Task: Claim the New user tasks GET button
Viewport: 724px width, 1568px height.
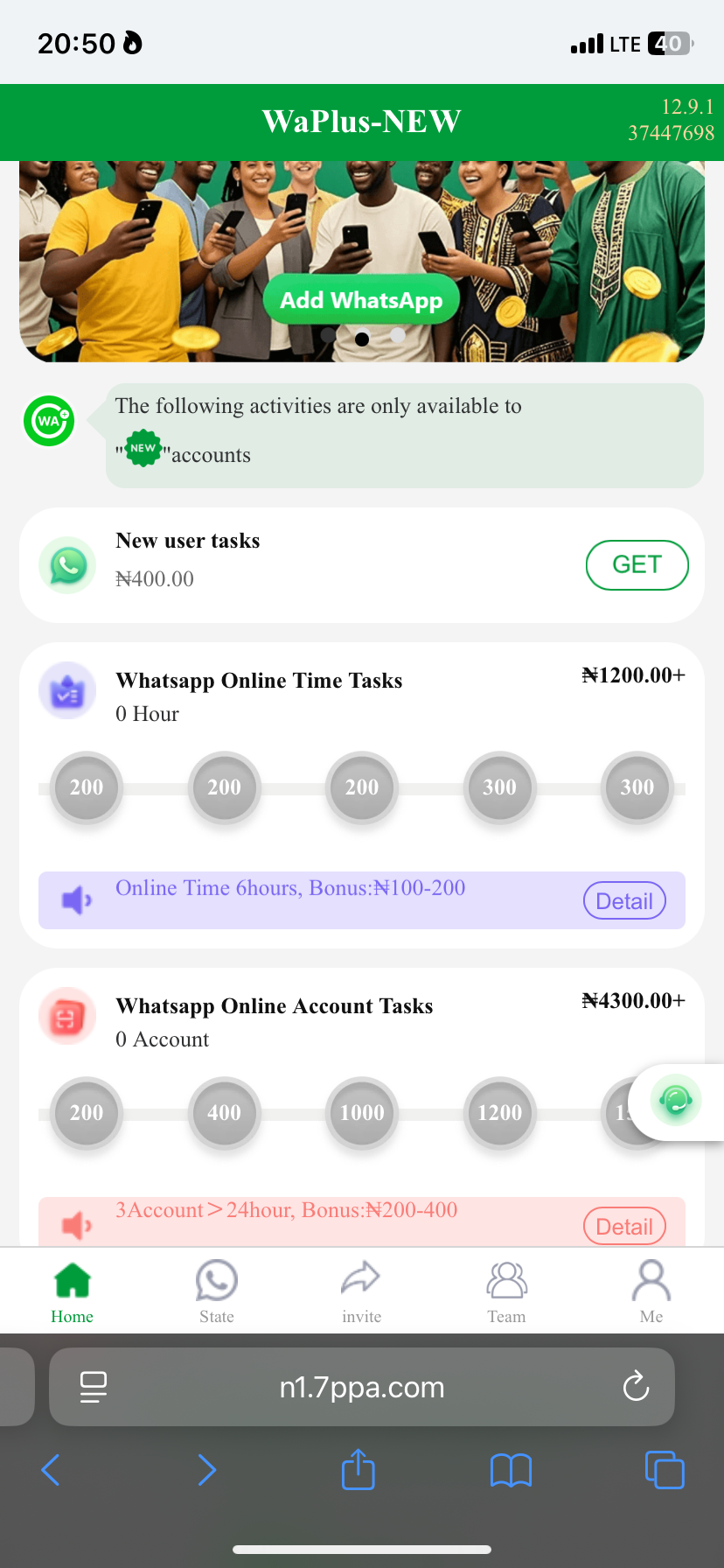Action: point(637,565)
